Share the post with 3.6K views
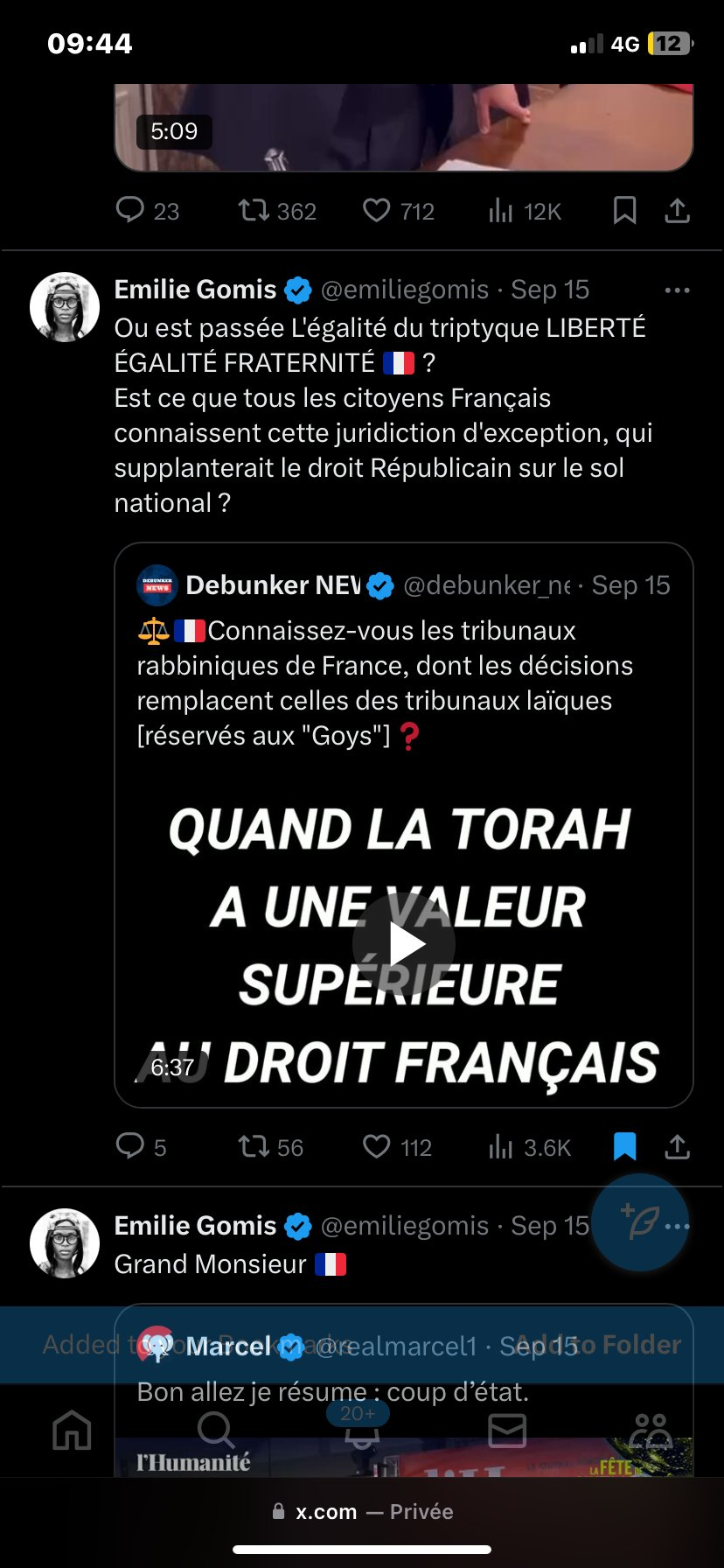Screen dimensions: 724x1568 pos(678,1147)
